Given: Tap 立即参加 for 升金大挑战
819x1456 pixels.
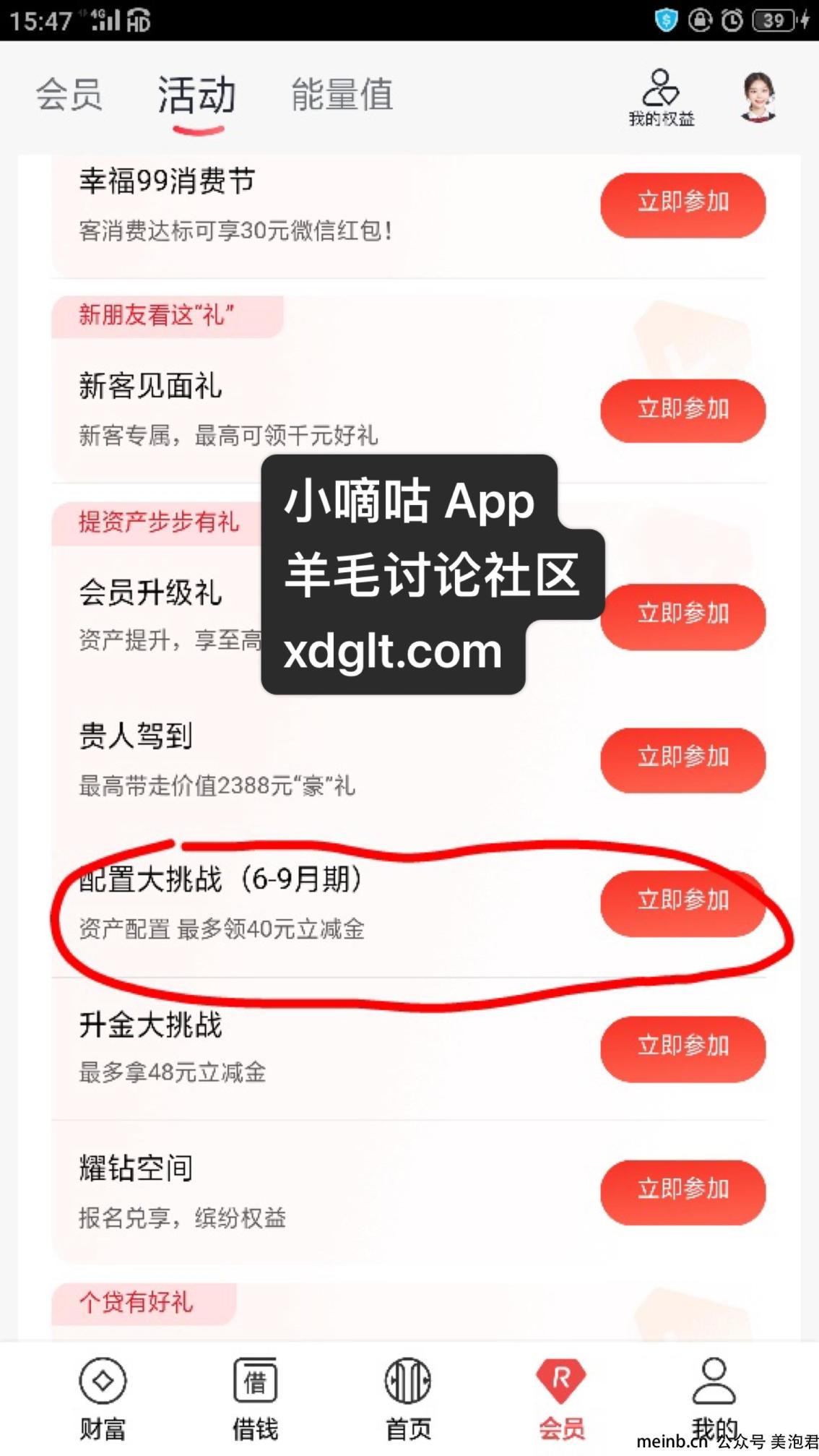Looking at the screenshot, I should (682, 1048).
